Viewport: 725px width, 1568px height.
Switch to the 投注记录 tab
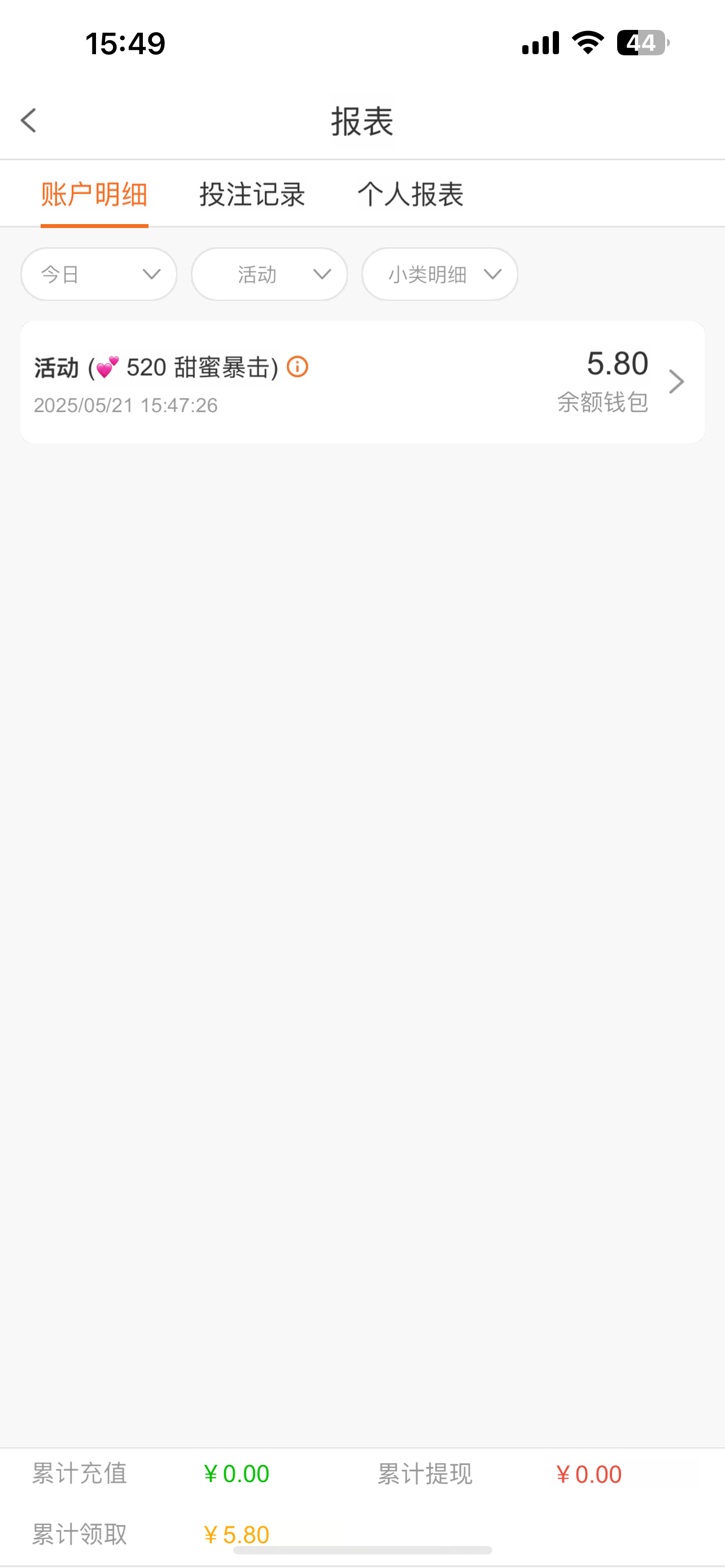point(252,195)
